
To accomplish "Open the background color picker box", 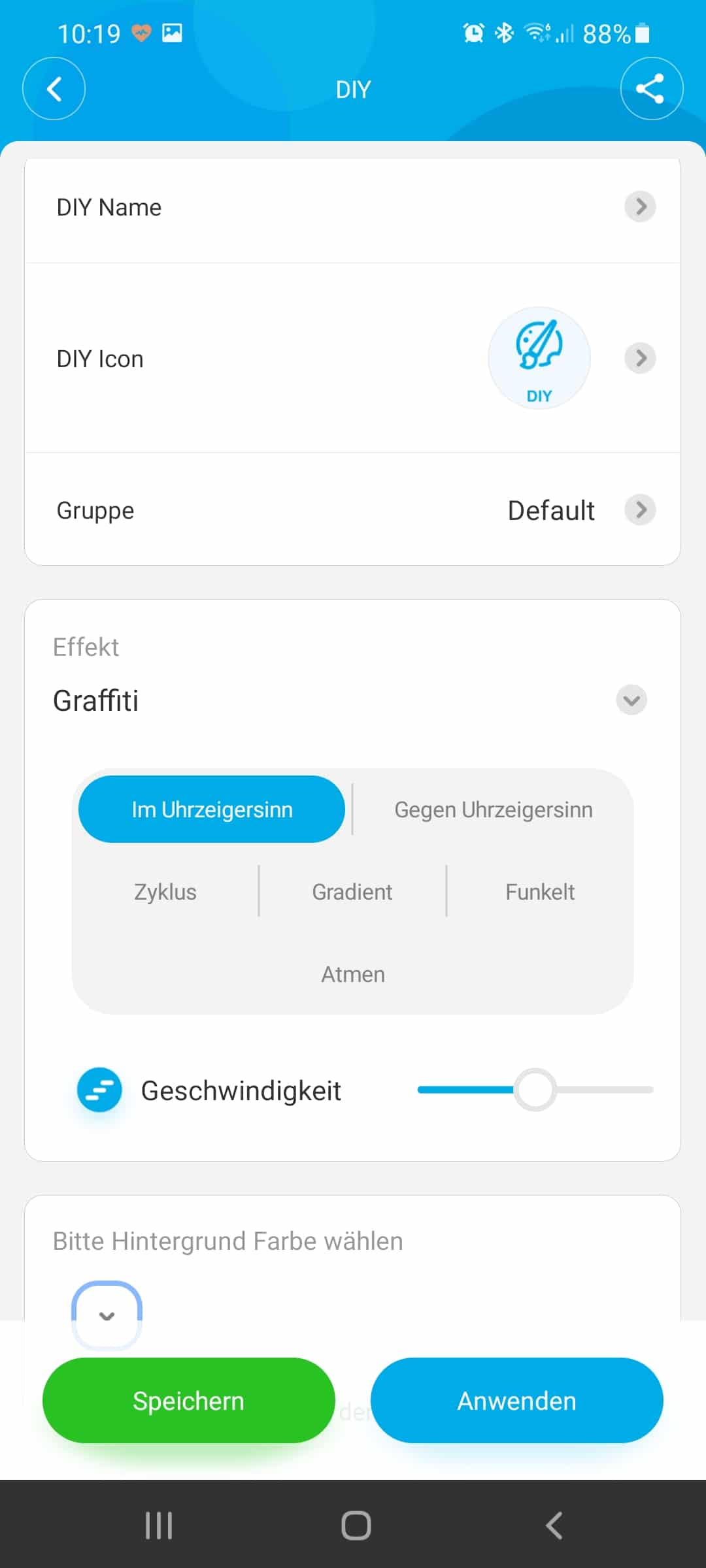I will point(107,1315).
